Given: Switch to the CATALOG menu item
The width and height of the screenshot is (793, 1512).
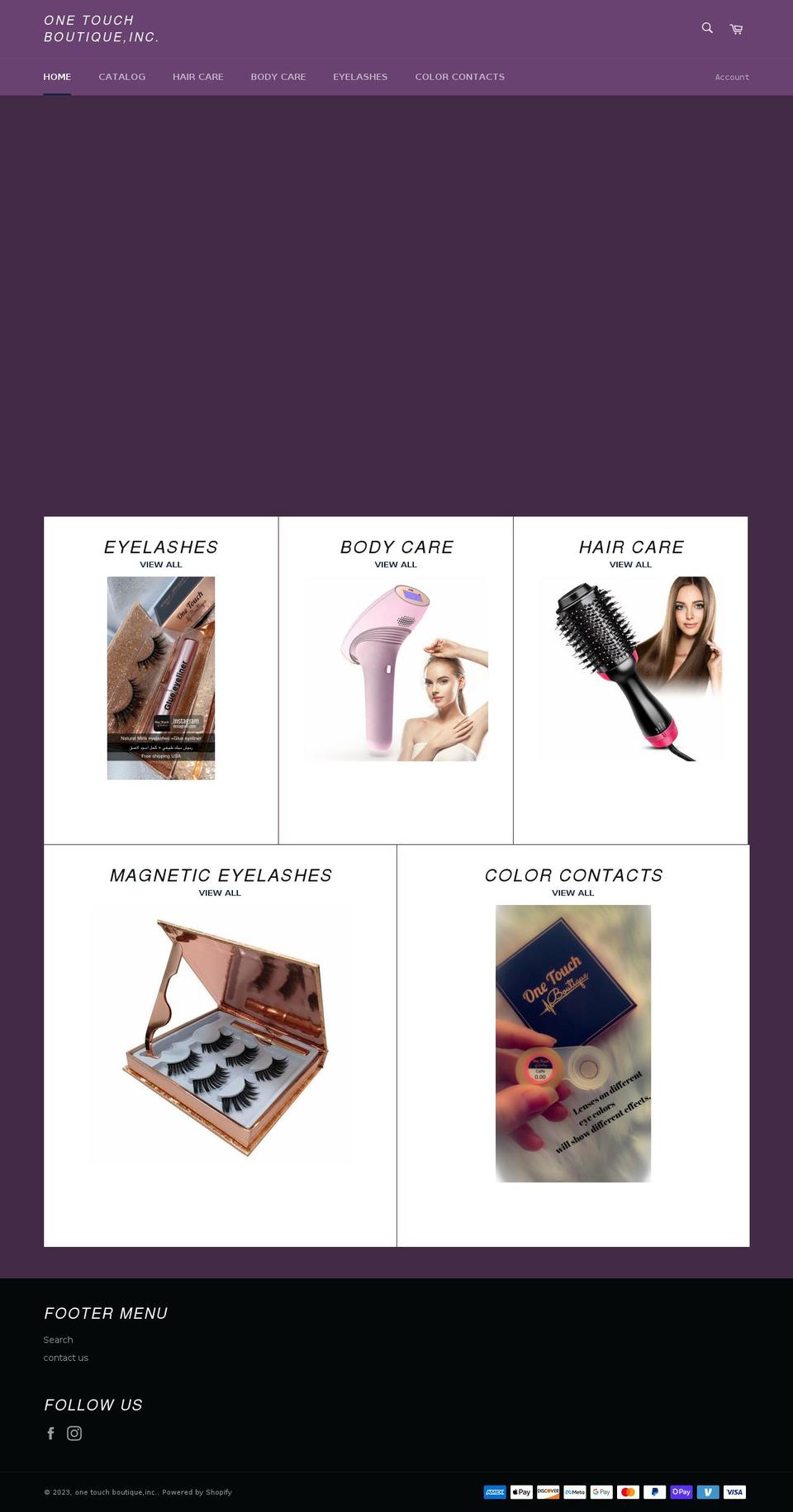Looking at the screenshot, I should (x=121, y=76).
